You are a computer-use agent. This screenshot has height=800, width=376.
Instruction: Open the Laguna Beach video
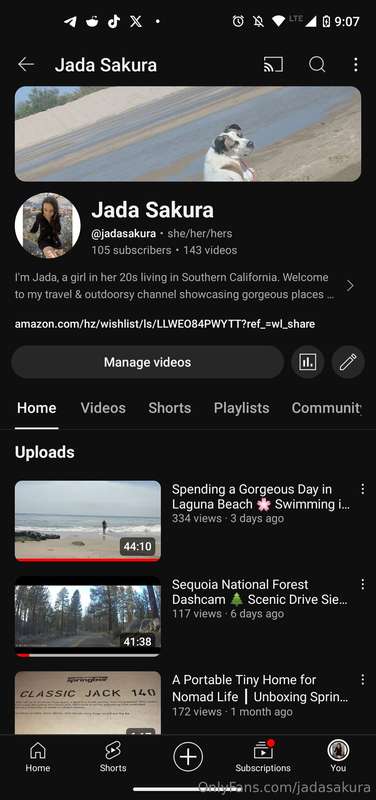point(88,521)
